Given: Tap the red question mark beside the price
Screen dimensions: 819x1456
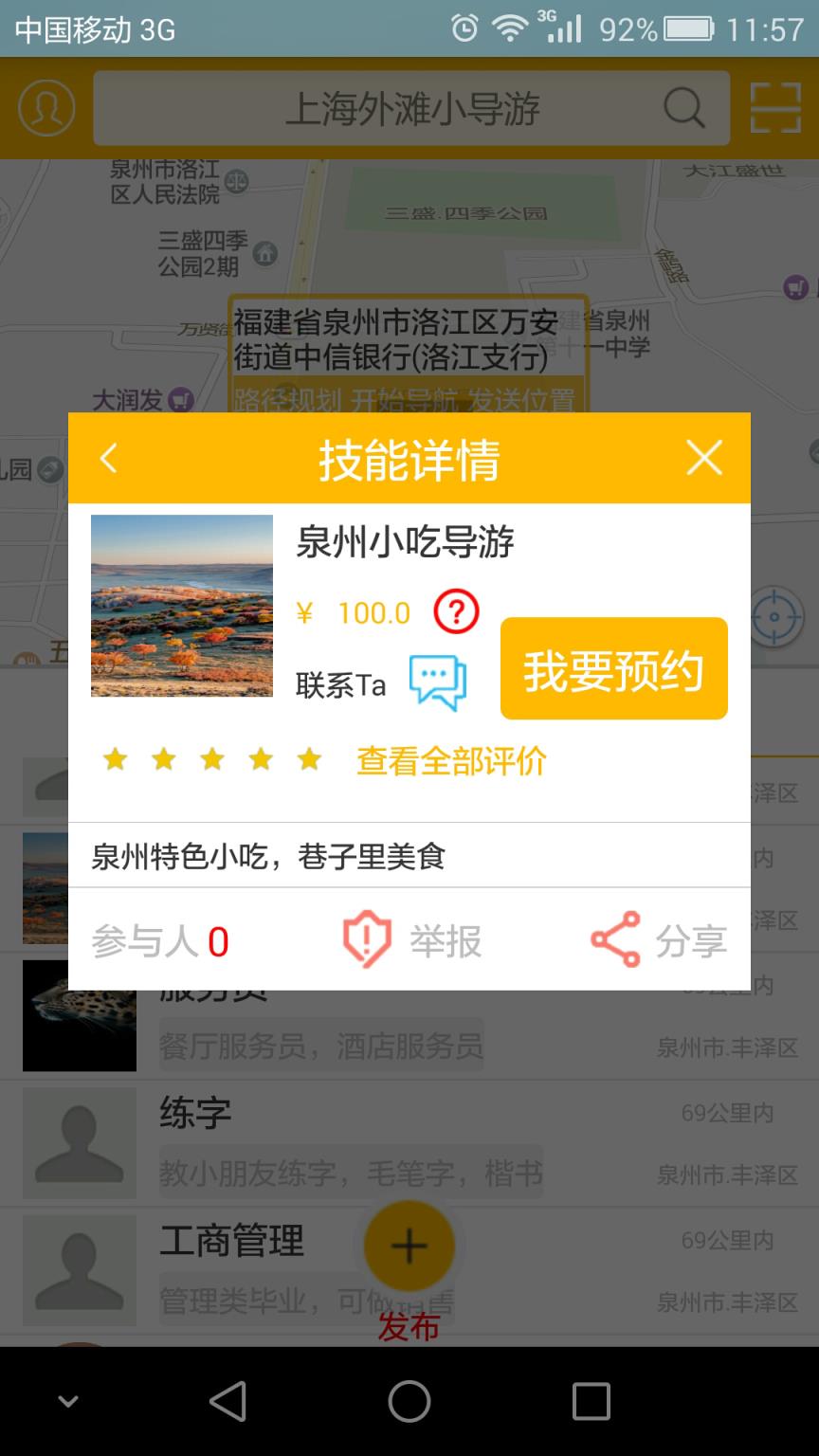Looking at the screenshot, I should pos(454,612).
